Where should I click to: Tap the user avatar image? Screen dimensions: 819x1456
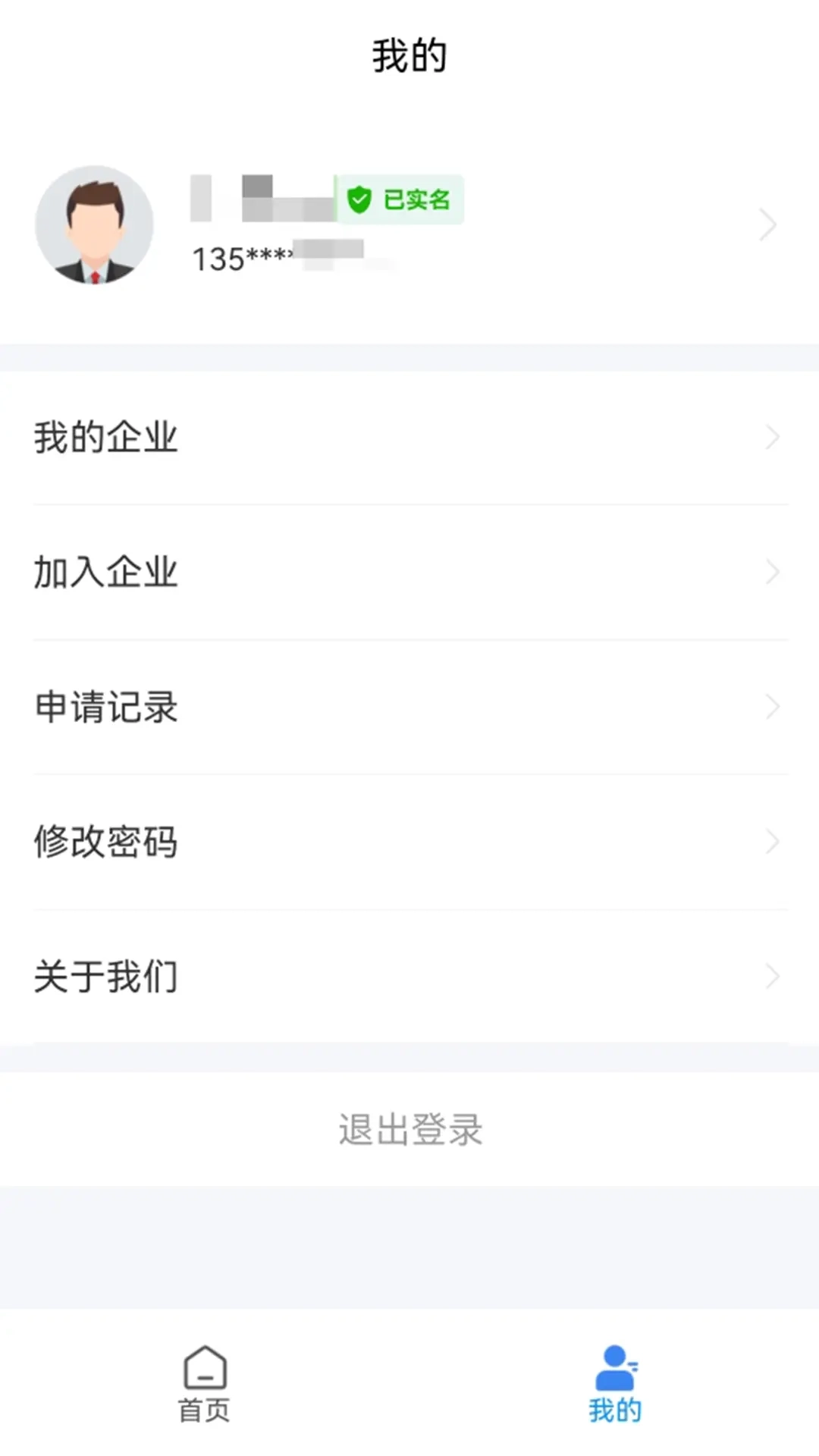[91, 224]
